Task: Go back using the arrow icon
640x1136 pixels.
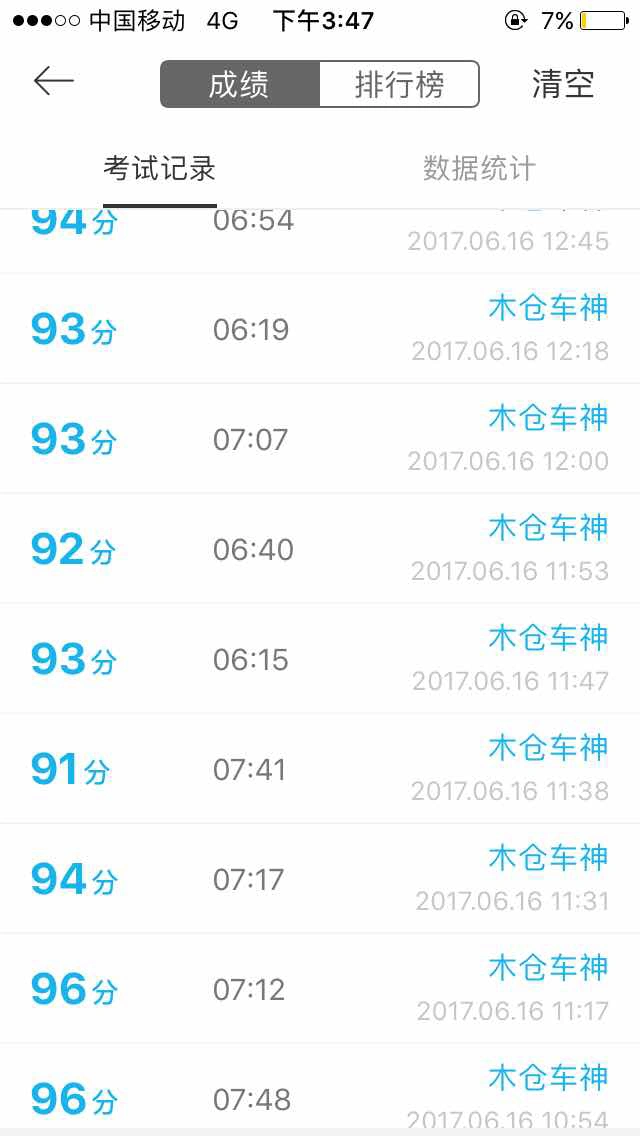Action: [54, 82]
